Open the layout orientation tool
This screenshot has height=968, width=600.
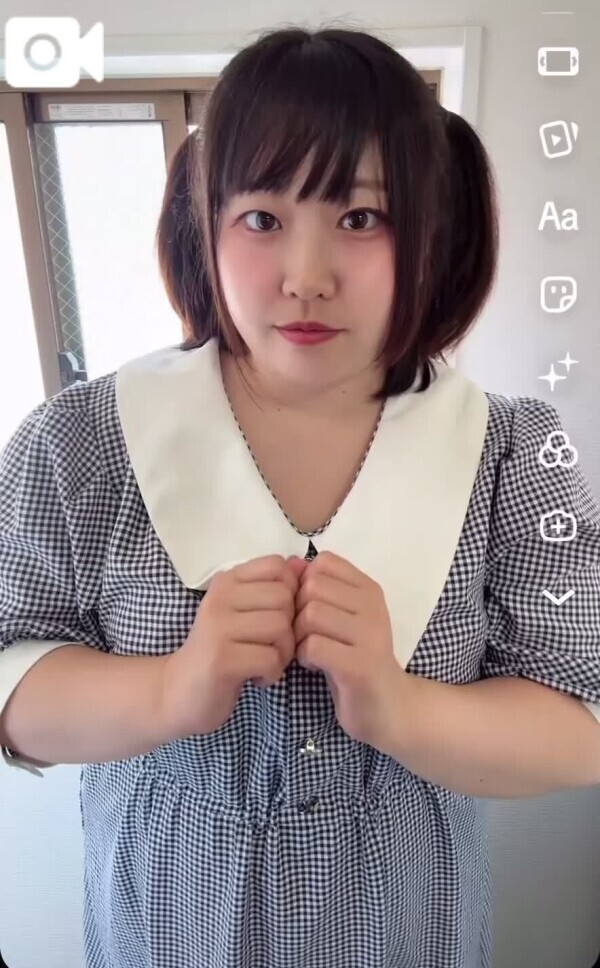pos(558,61)
